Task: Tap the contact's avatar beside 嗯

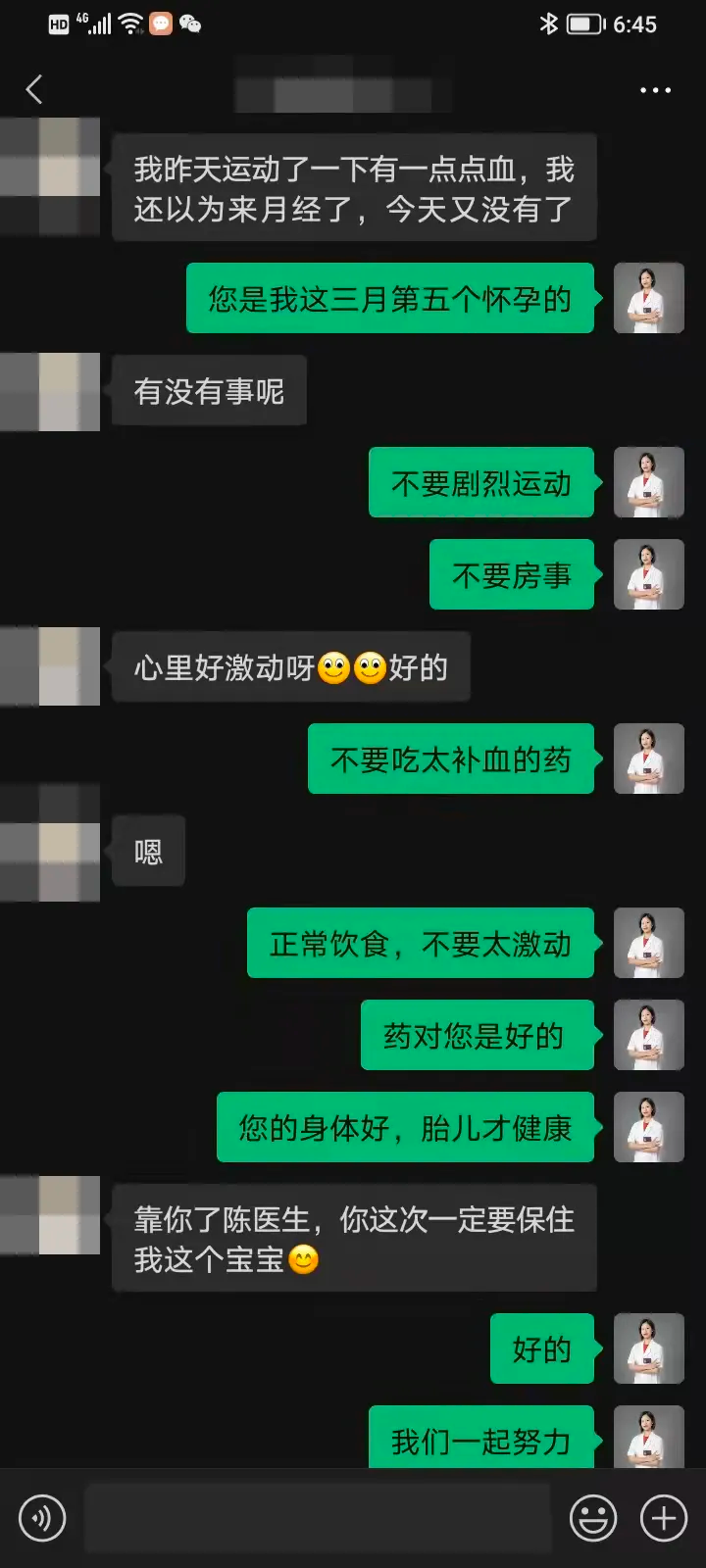Action: coord(61,853)
